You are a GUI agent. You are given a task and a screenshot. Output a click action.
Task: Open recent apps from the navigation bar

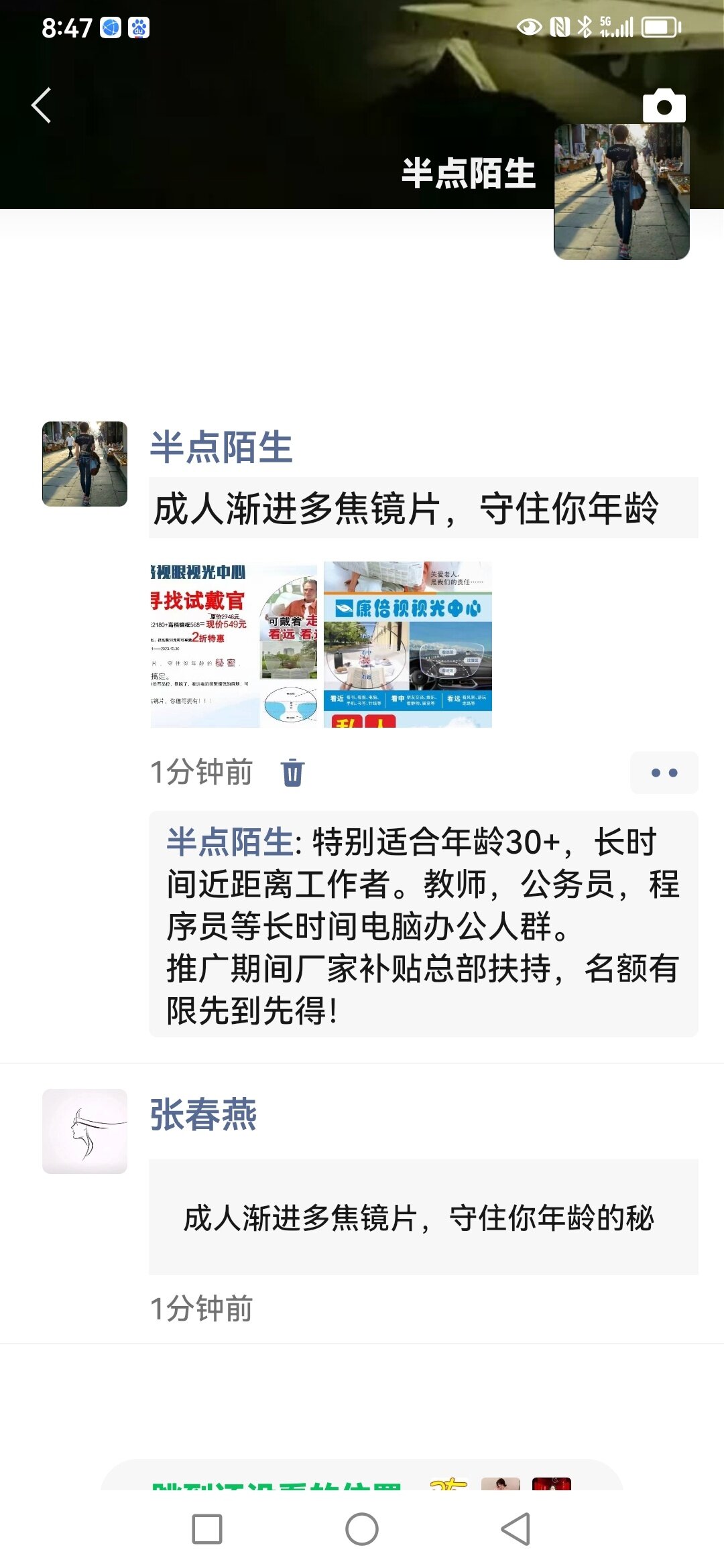(x=207, y=1529)
